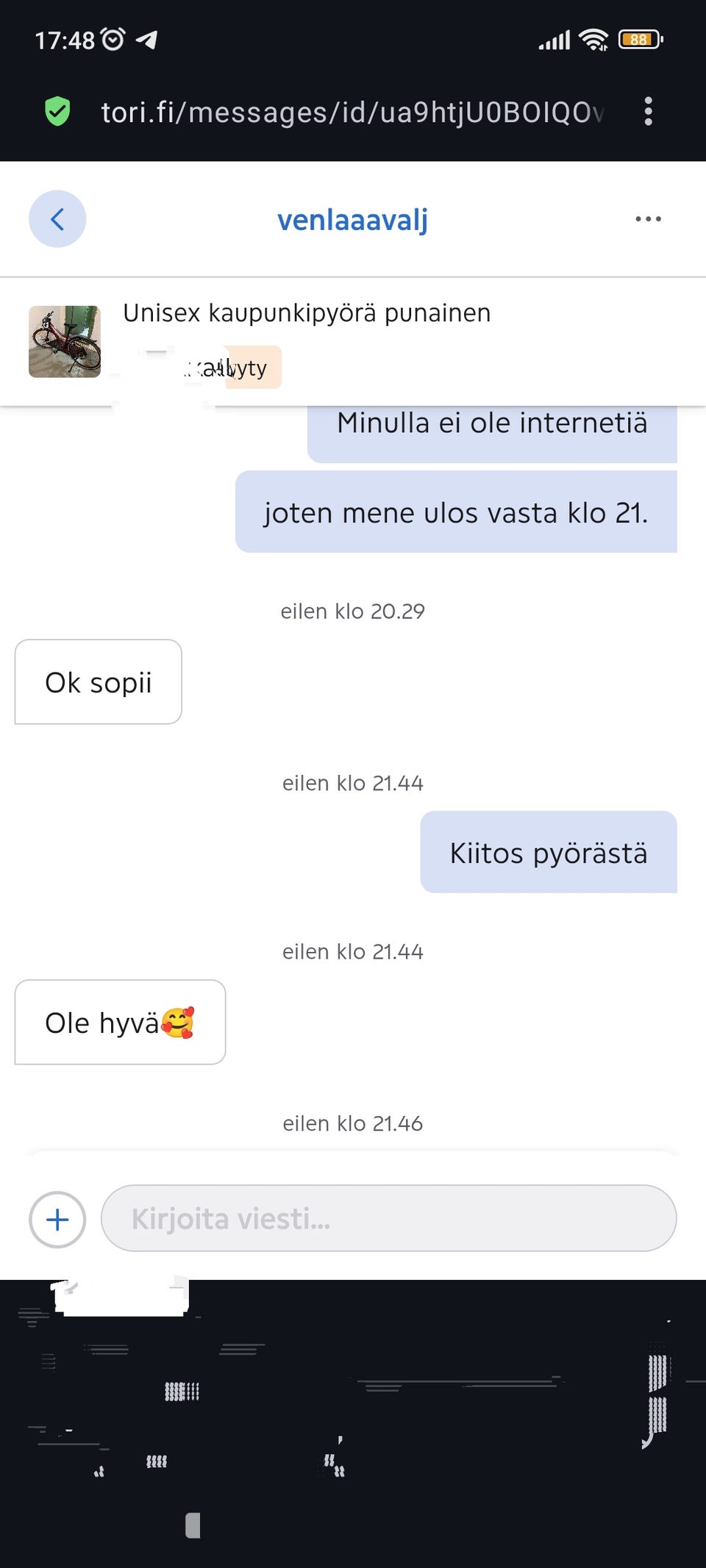Tap the plus icon to attach content
This screenshot has width=706, height=1568.
57,1220
